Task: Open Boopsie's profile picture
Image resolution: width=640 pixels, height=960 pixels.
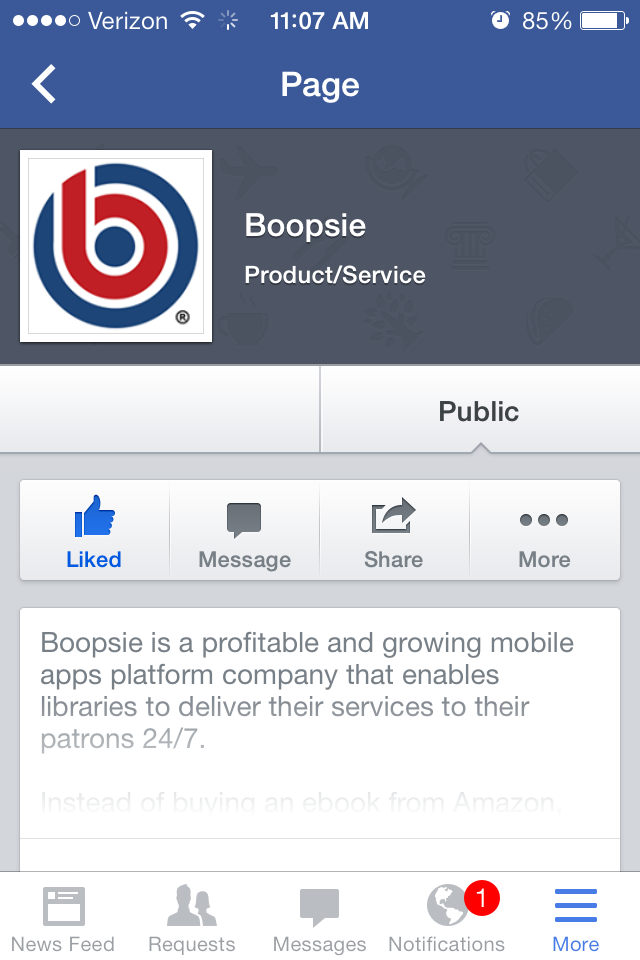Action: [x=116, y=246]
